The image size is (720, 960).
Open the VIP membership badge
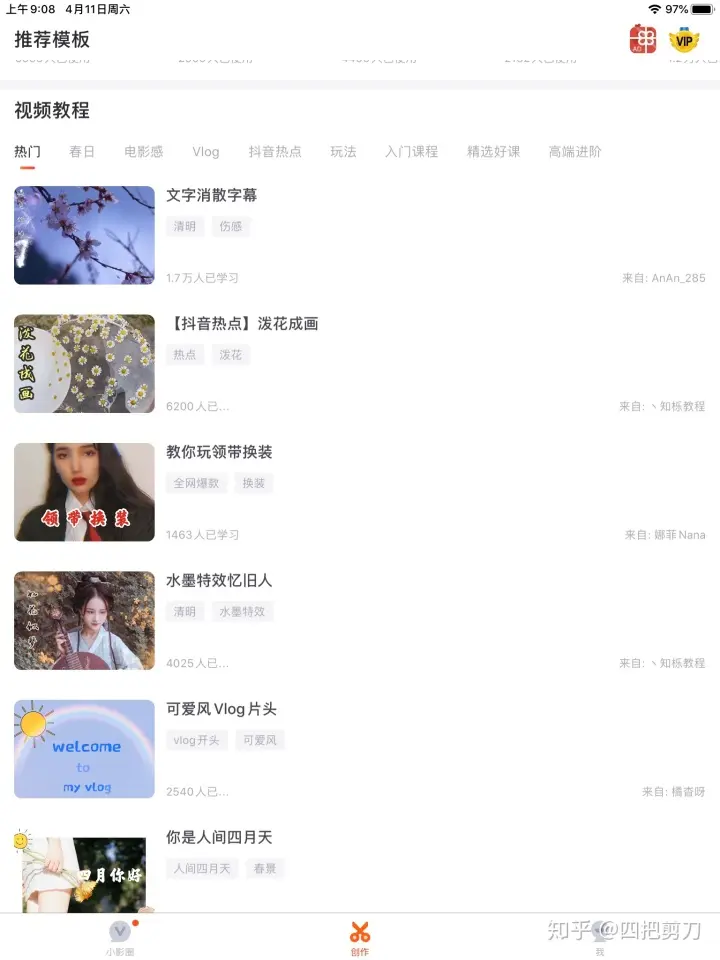(684, 39)
